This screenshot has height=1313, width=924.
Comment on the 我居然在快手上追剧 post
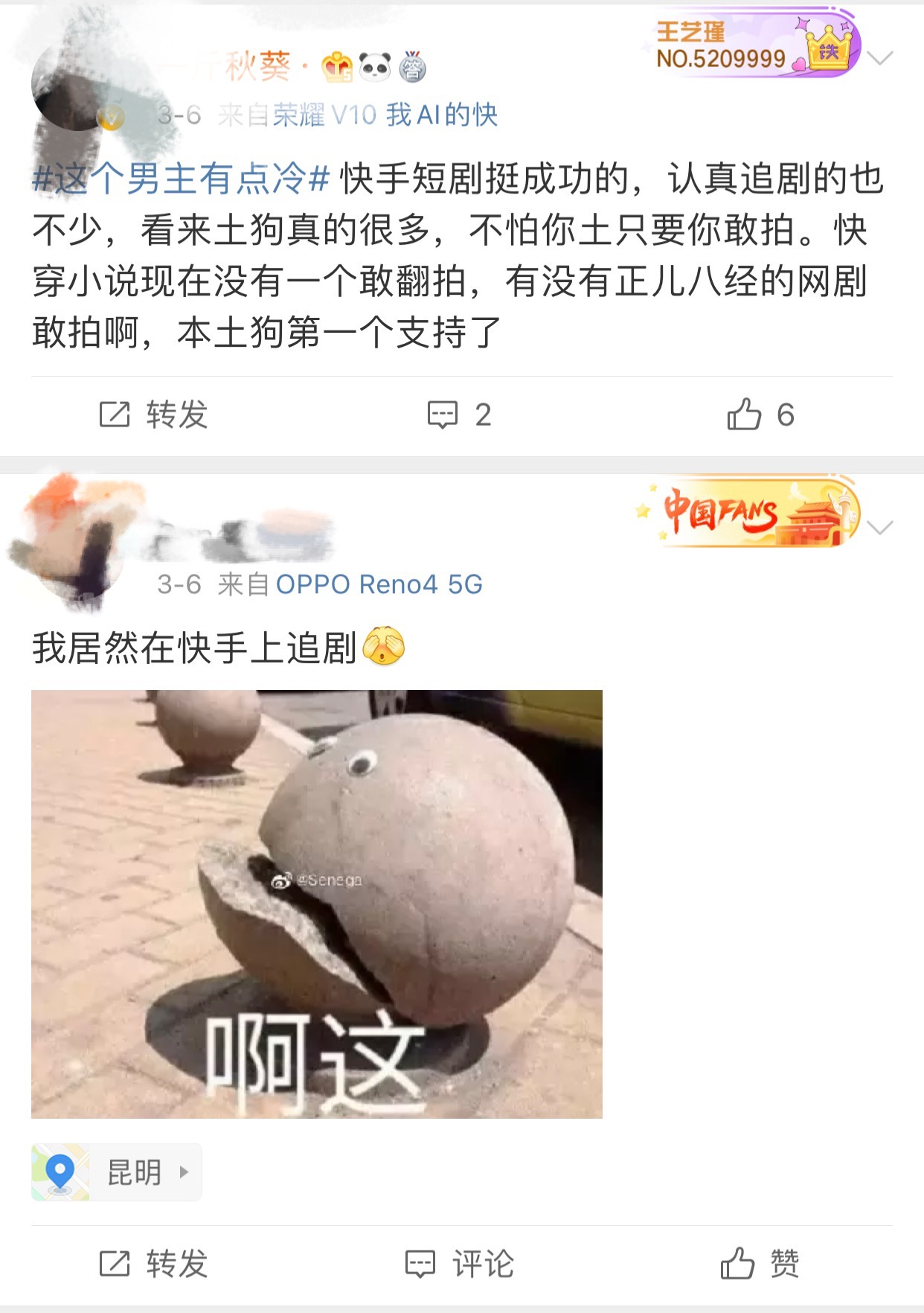pyautogui.click(x=459, y=1264)
